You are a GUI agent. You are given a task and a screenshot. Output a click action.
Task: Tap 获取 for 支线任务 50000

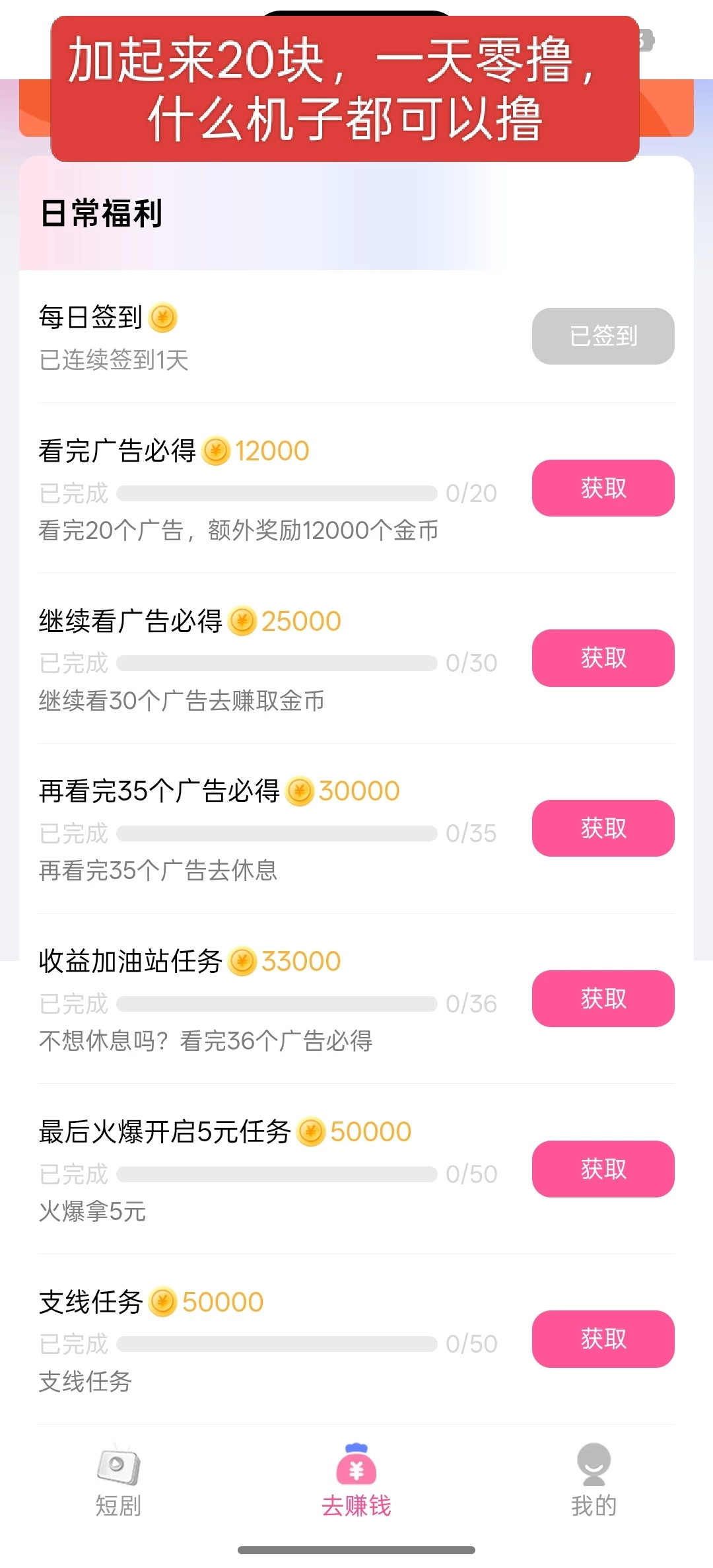pyautogui.click(x=603, y=1339)
